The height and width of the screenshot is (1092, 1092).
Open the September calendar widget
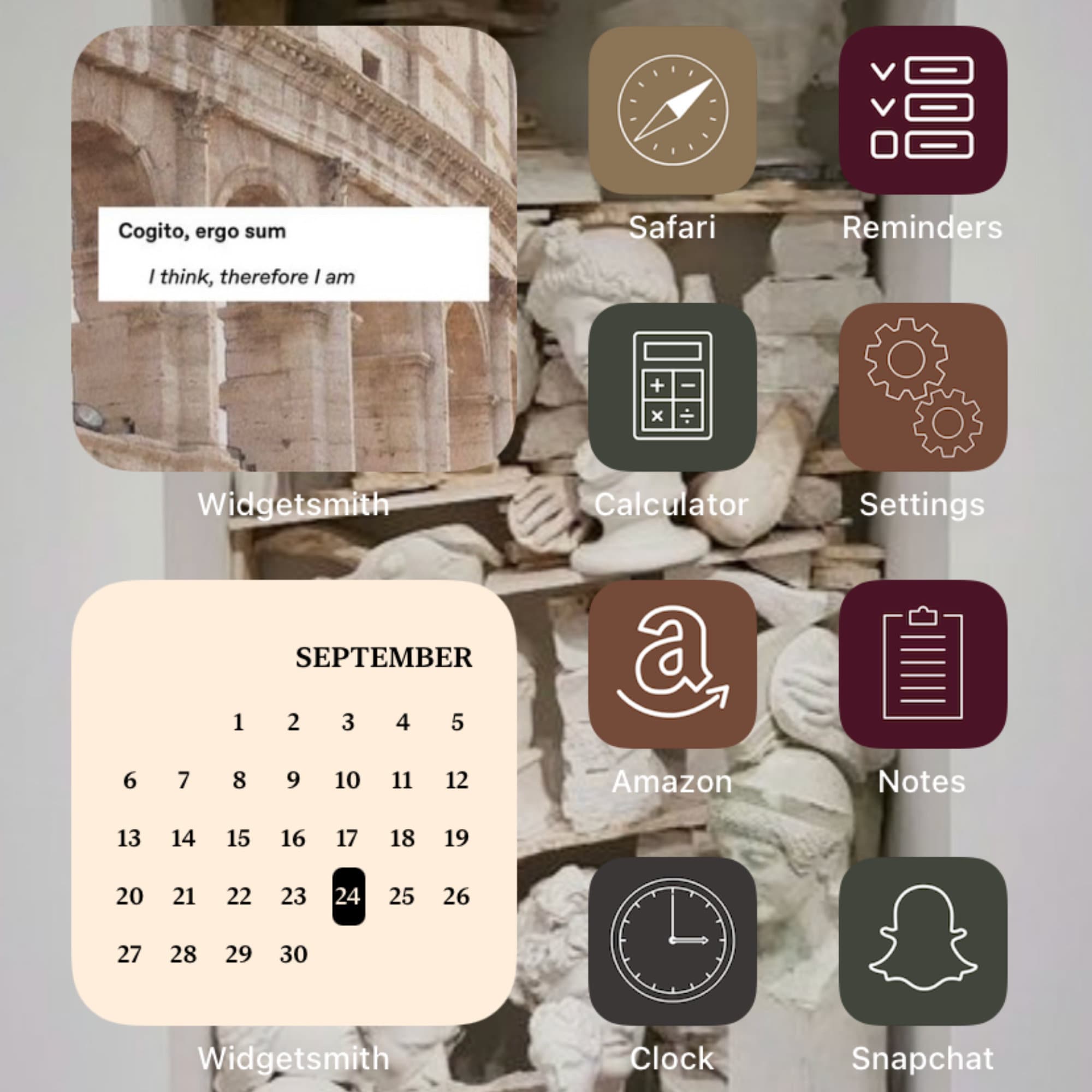pyautogui.click(x=294, y=803)
